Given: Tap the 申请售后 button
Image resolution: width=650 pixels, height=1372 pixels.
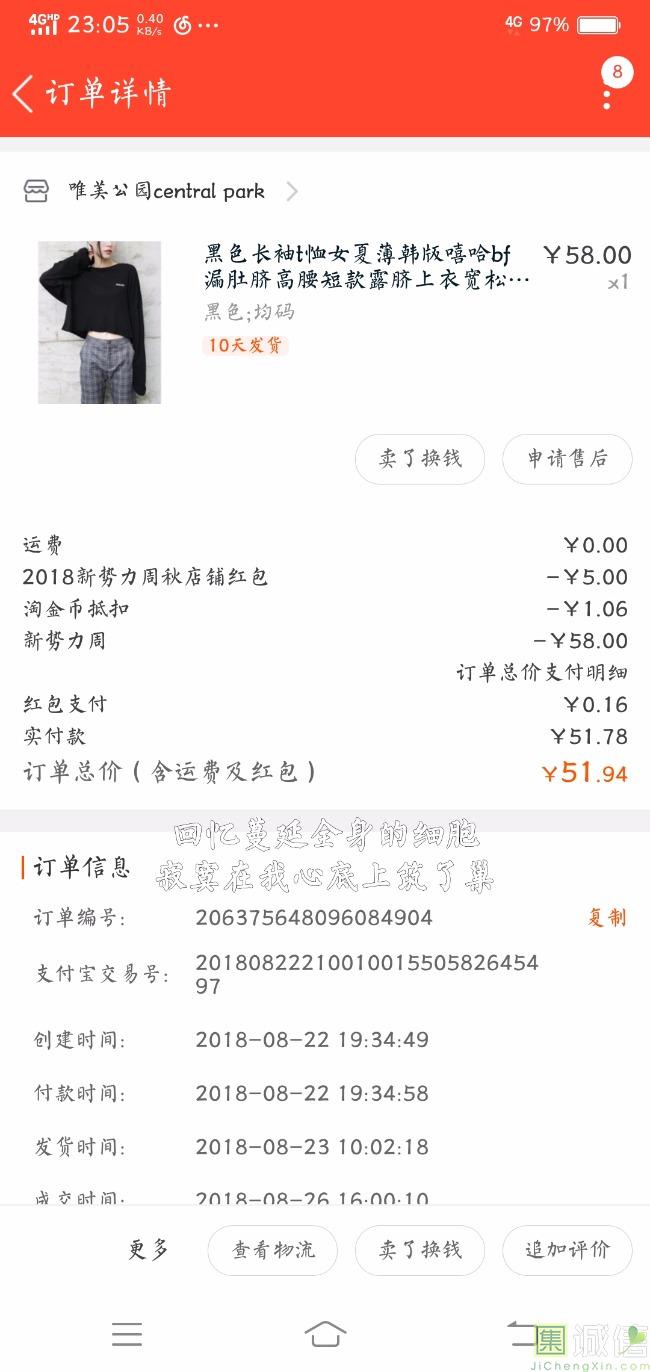Looking at the screenshot, I should click(x=567, y=459).
